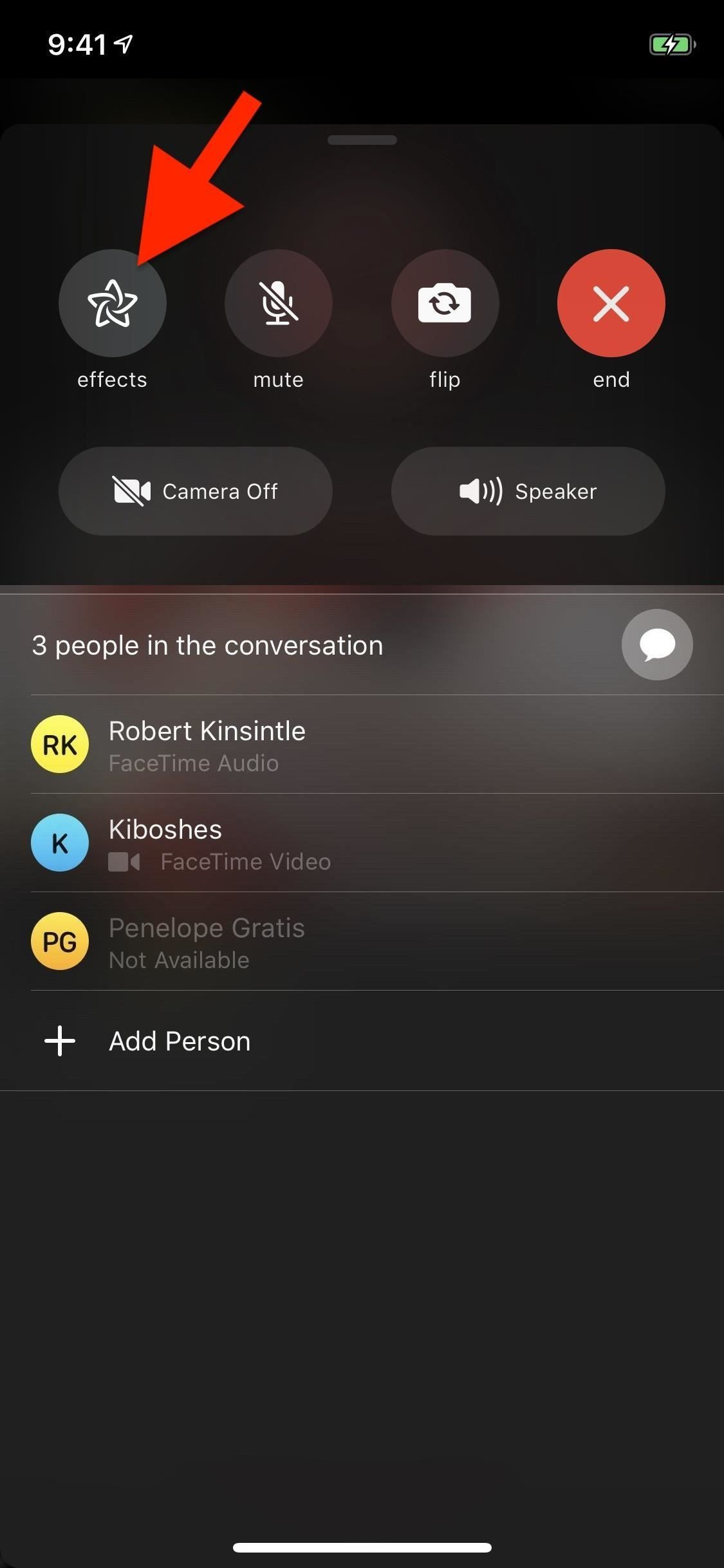724x1568 pixels.
Task: Tap the sheet grabber handle
Action: [362, 140]
